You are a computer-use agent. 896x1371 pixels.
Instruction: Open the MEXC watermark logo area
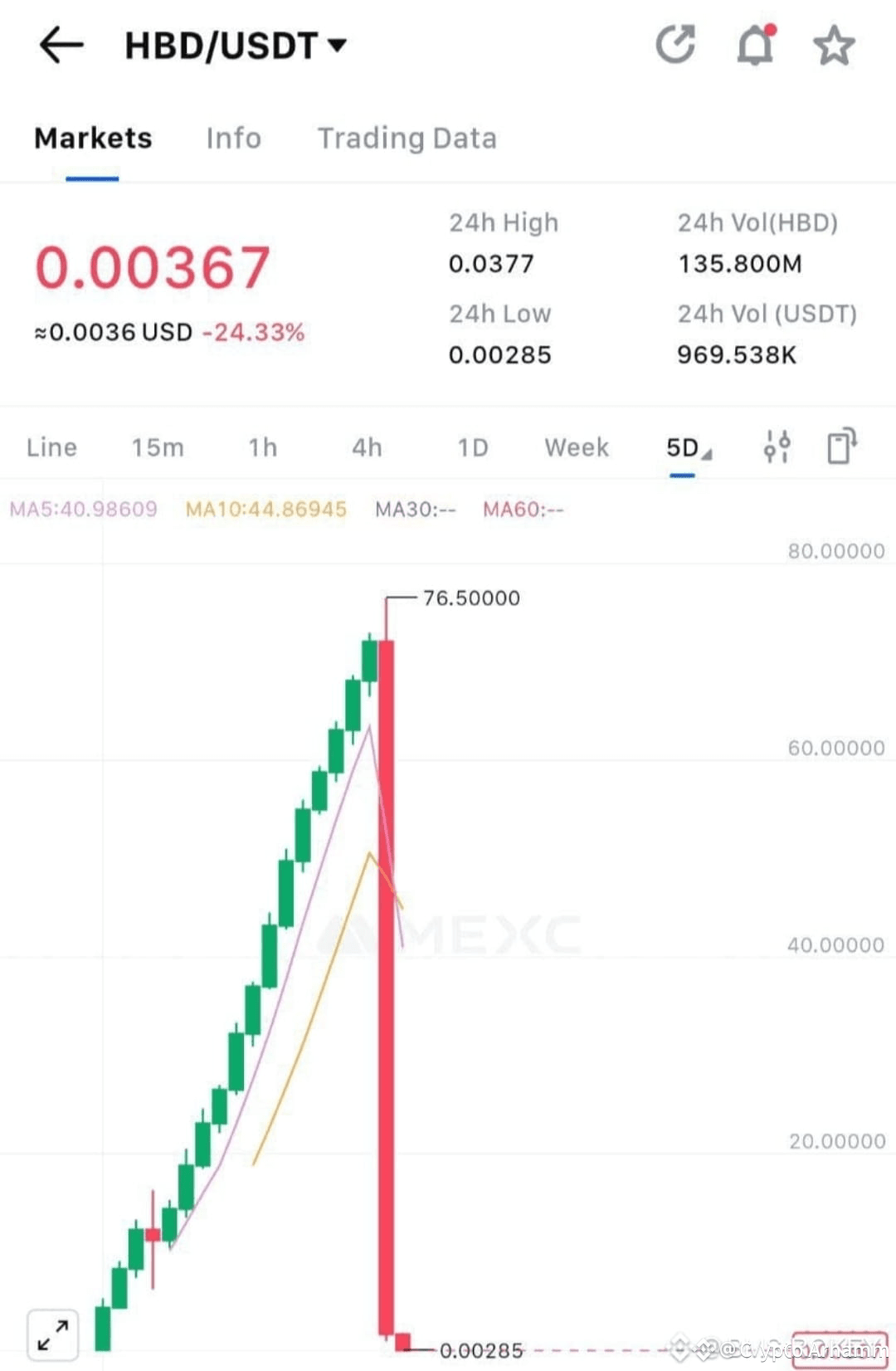tap(448, 934)
